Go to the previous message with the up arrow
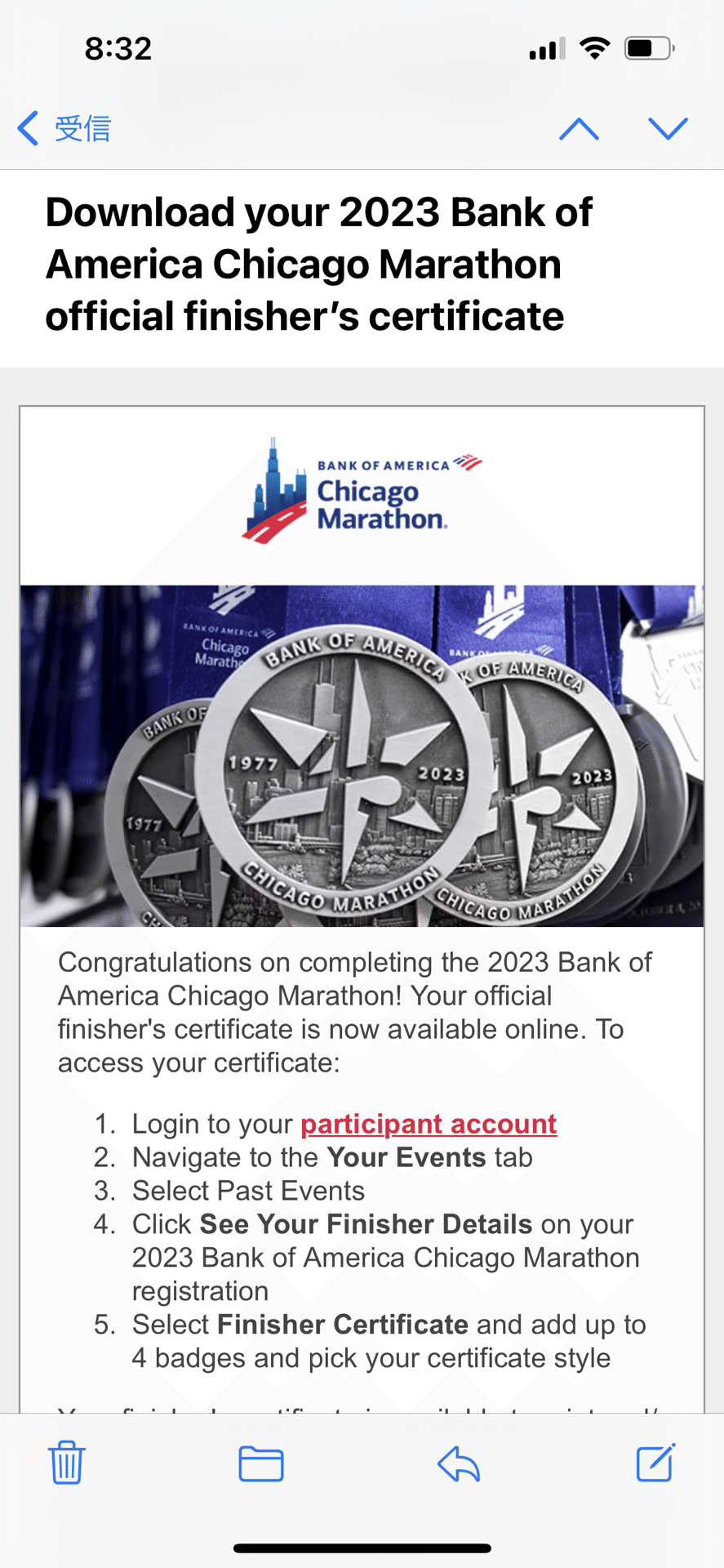The height and width of the screenshot is (1568, 724). [579, 129]
